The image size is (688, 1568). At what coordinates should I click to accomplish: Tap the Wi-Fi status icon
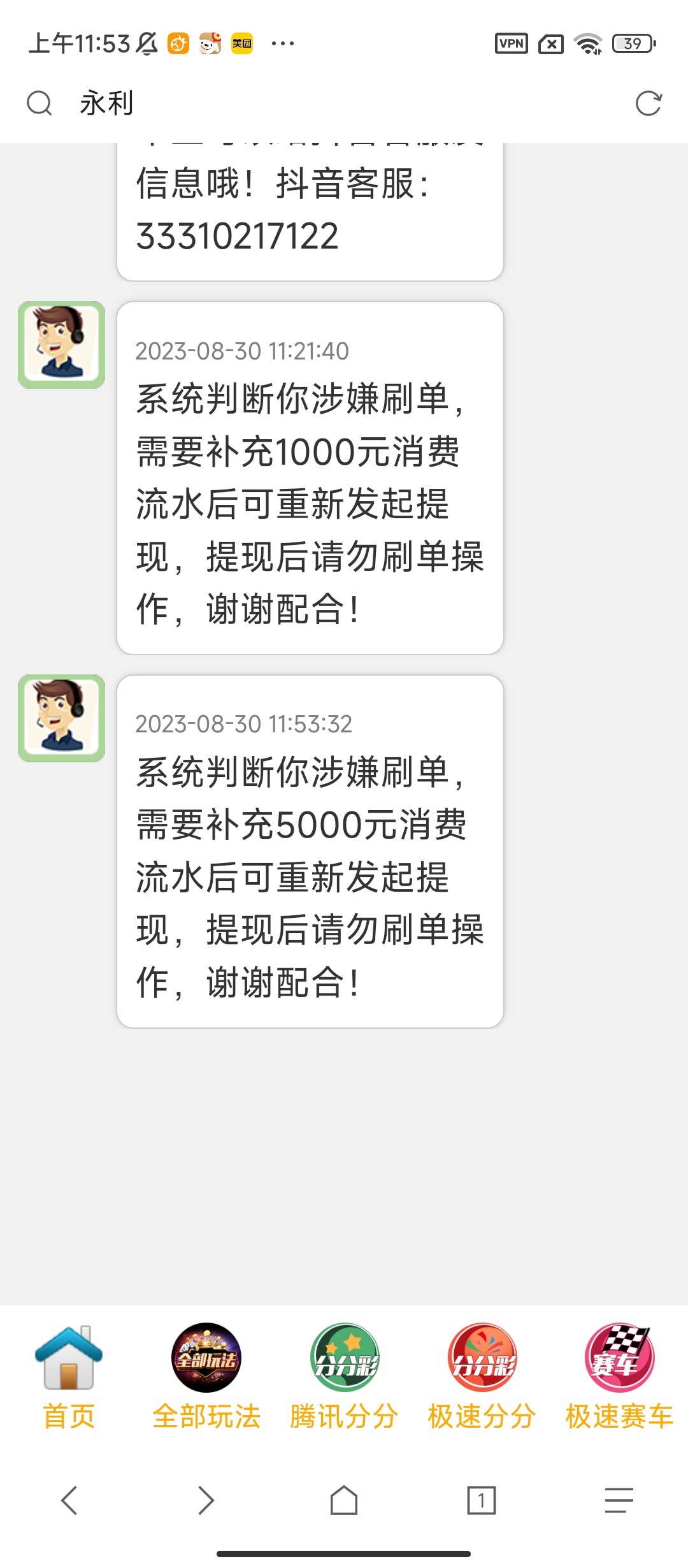coord(589,43)
